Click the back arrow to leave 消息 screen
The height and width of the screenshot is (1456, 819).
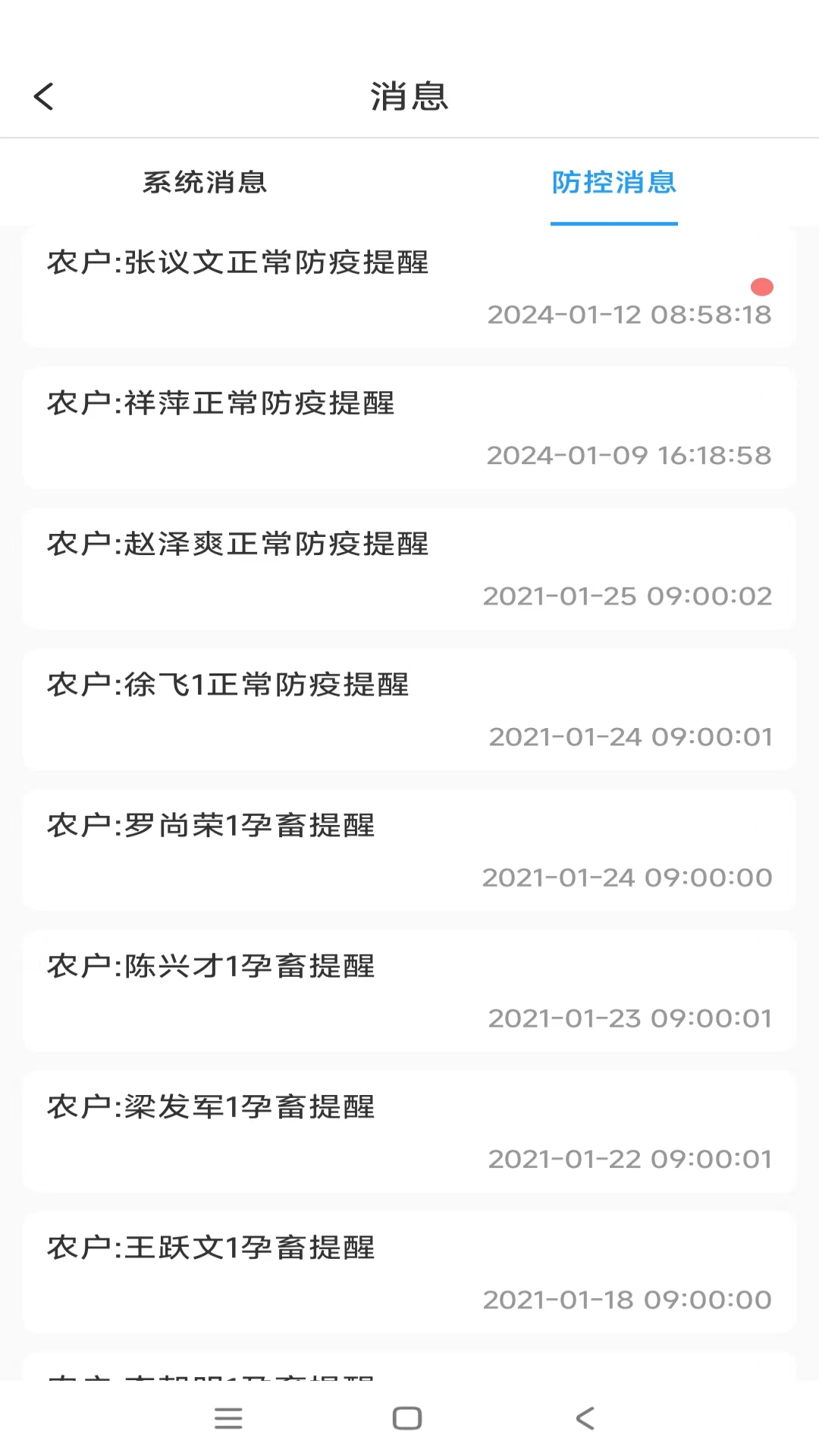[x=43, y=96]
